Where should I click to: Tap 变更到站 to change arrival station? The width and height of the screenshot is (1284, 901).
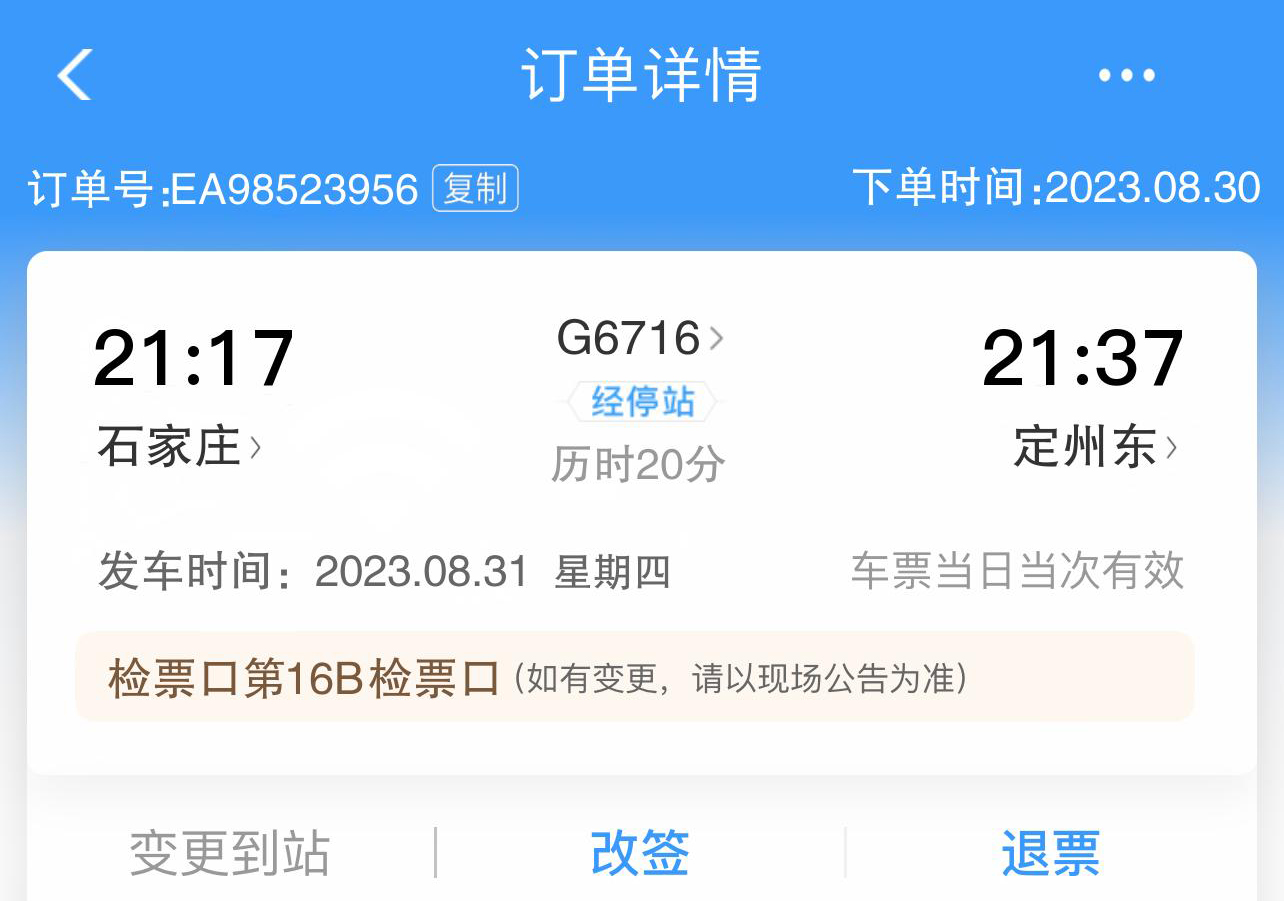[x=230, y=853]
